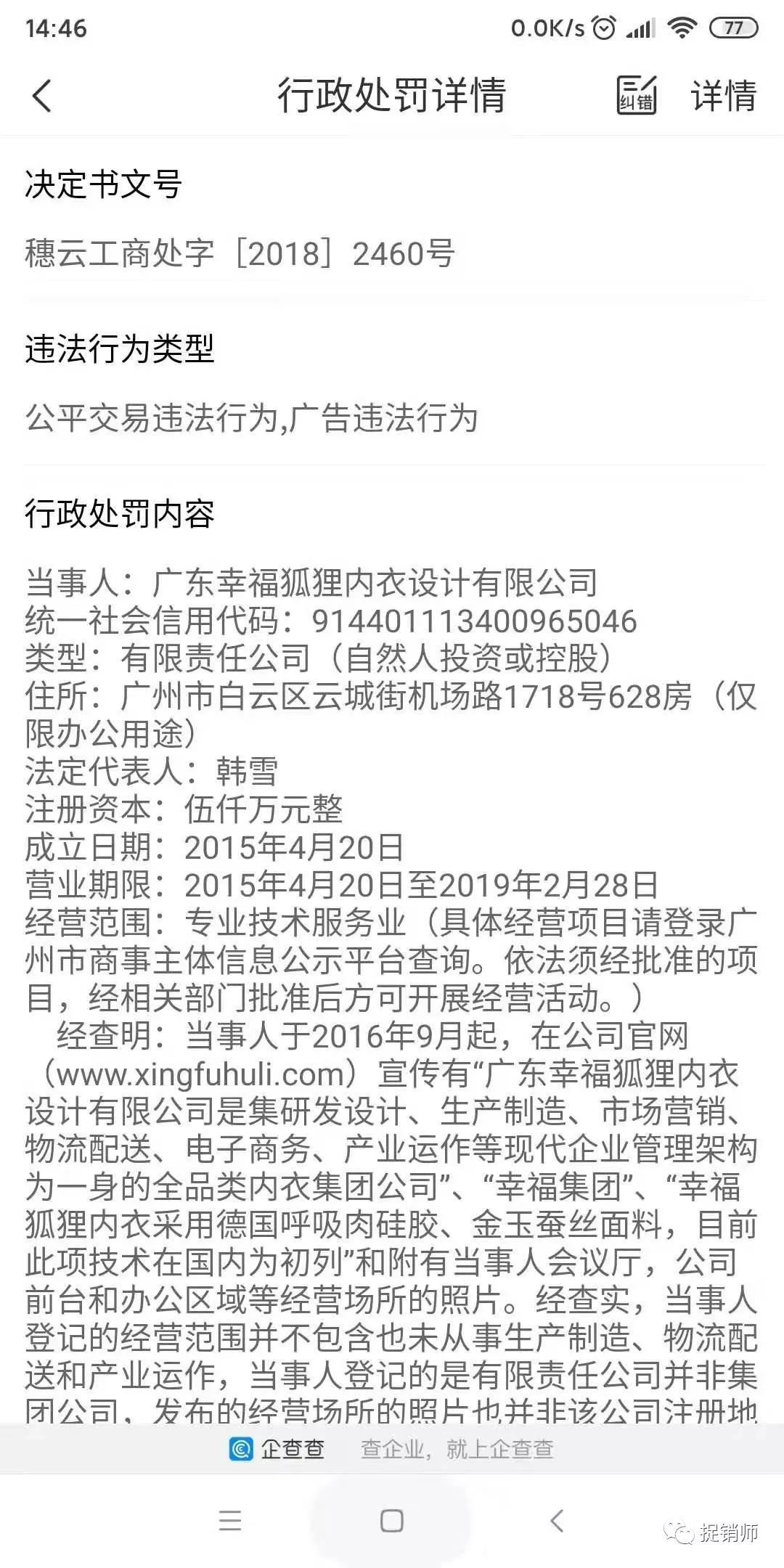The width and height of the screenshot is (784, 1568).
Task: Go back from 行政处罚详情 page
Action: [42, 96]
